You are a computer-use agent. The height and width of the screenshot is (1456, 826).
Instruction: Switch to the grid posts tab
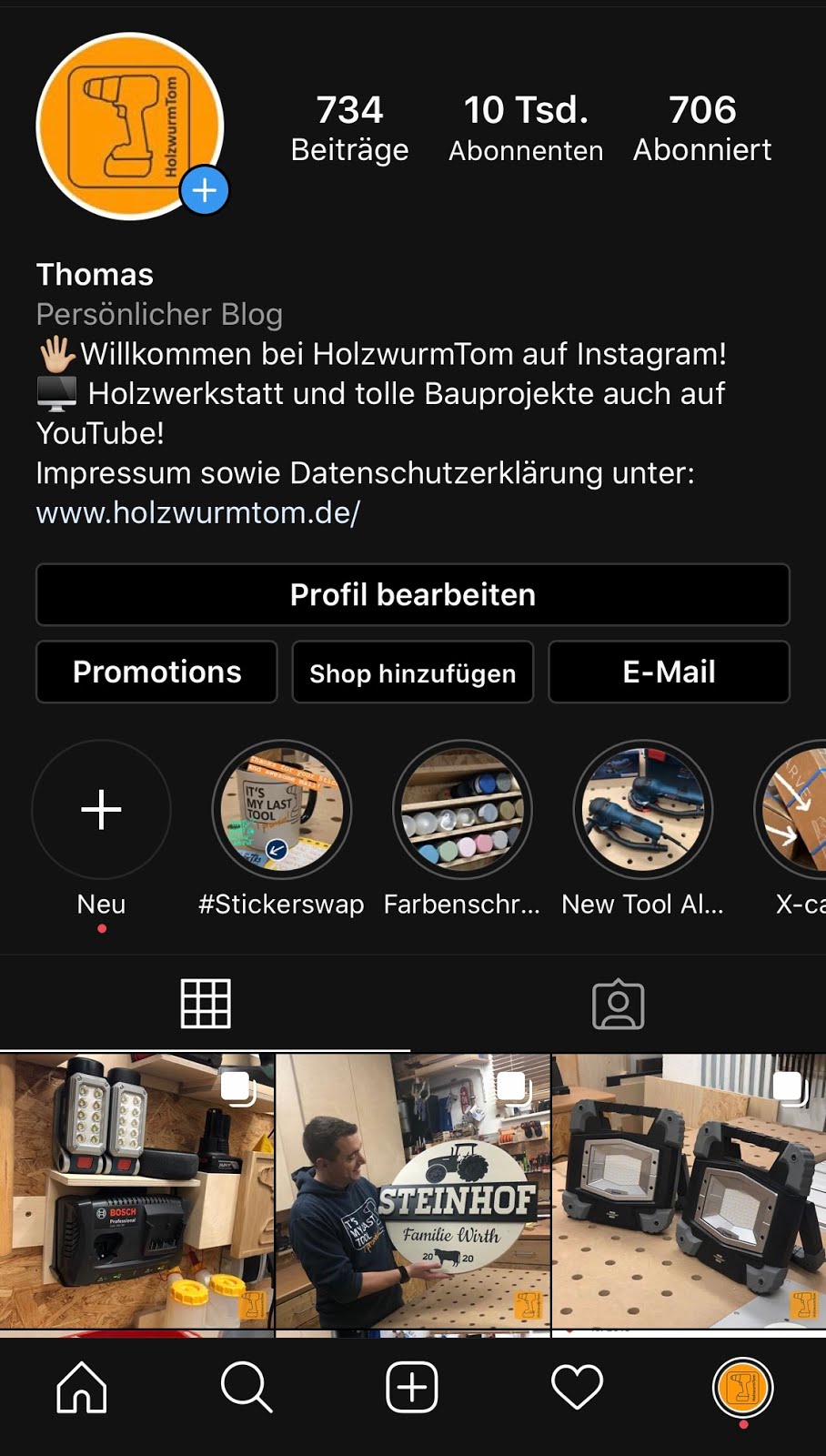pos(206,1004)
